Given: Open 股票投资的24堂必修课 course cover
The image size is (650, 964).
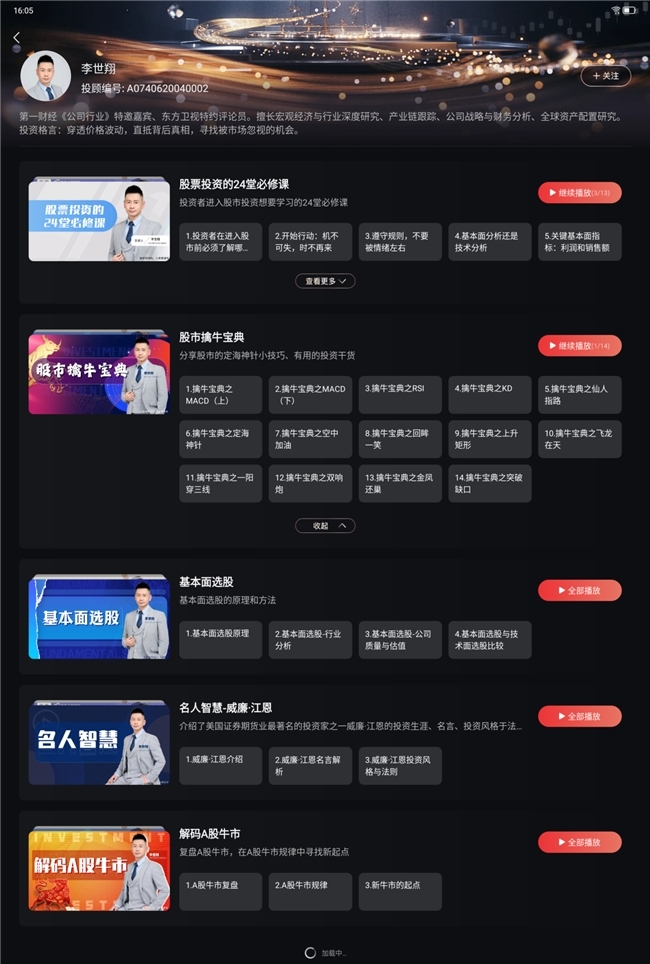Looking at the screenshot, I should tap(99, 219).
